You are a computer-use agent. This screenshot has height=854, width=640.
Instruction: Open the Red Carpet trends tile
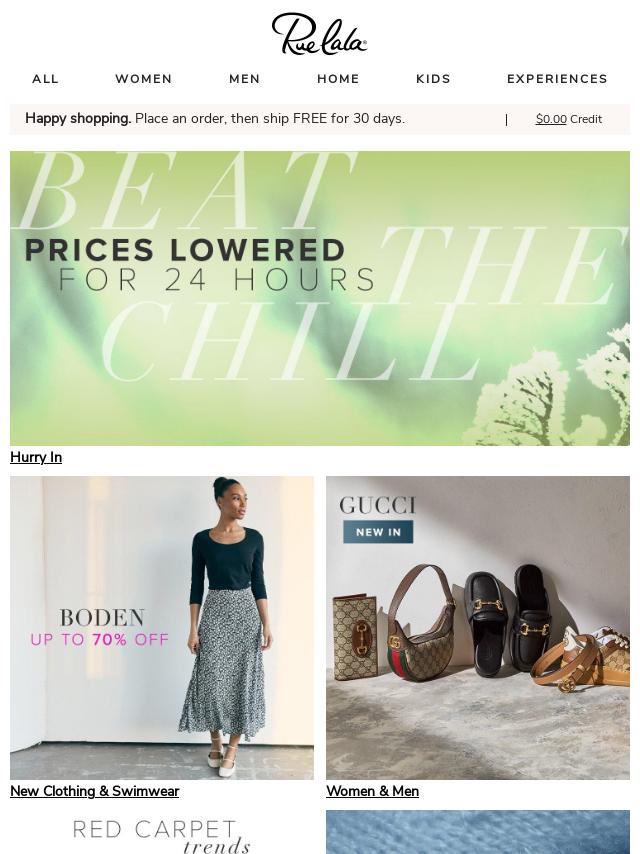coord(162,835)
